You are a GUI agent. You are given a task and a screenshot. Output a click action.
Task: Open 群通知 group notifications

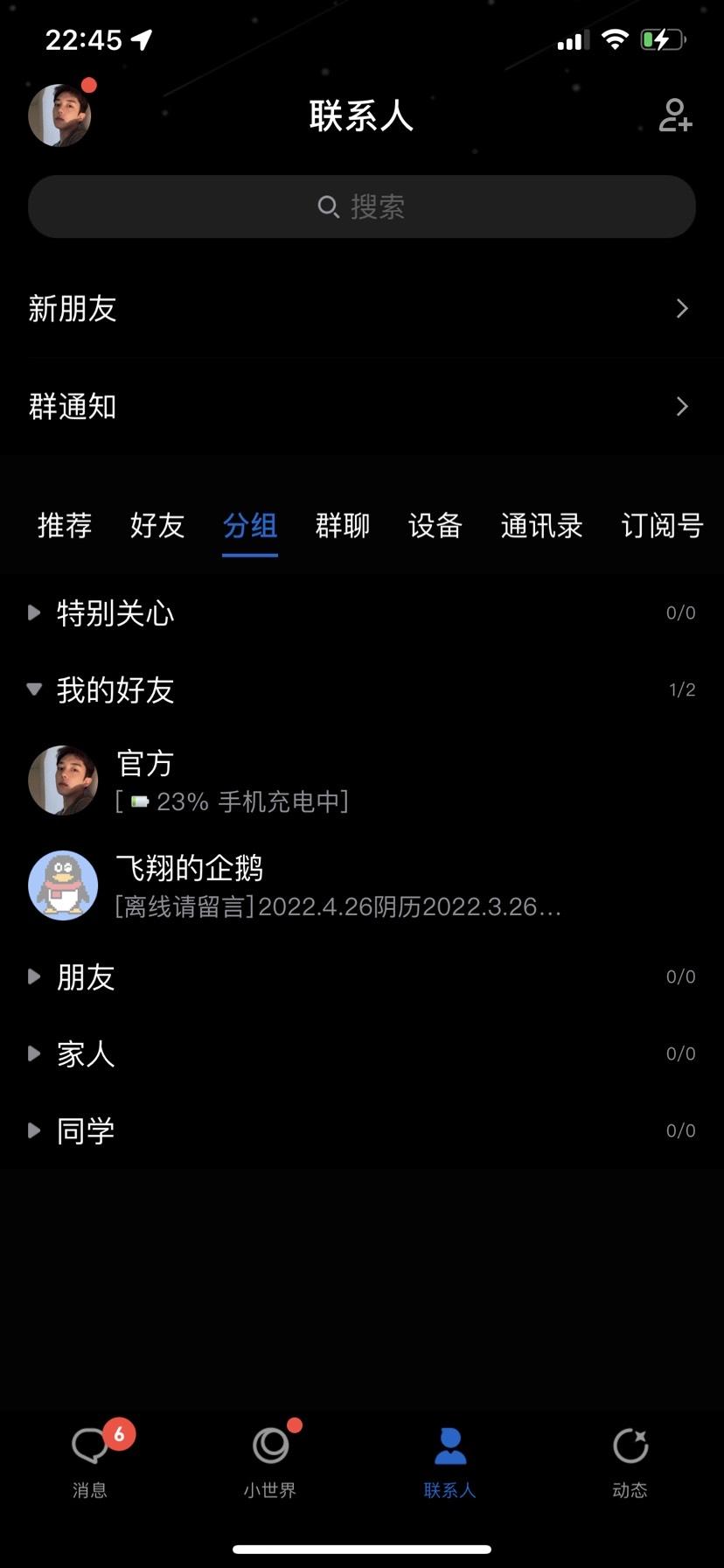click(362, 407)
